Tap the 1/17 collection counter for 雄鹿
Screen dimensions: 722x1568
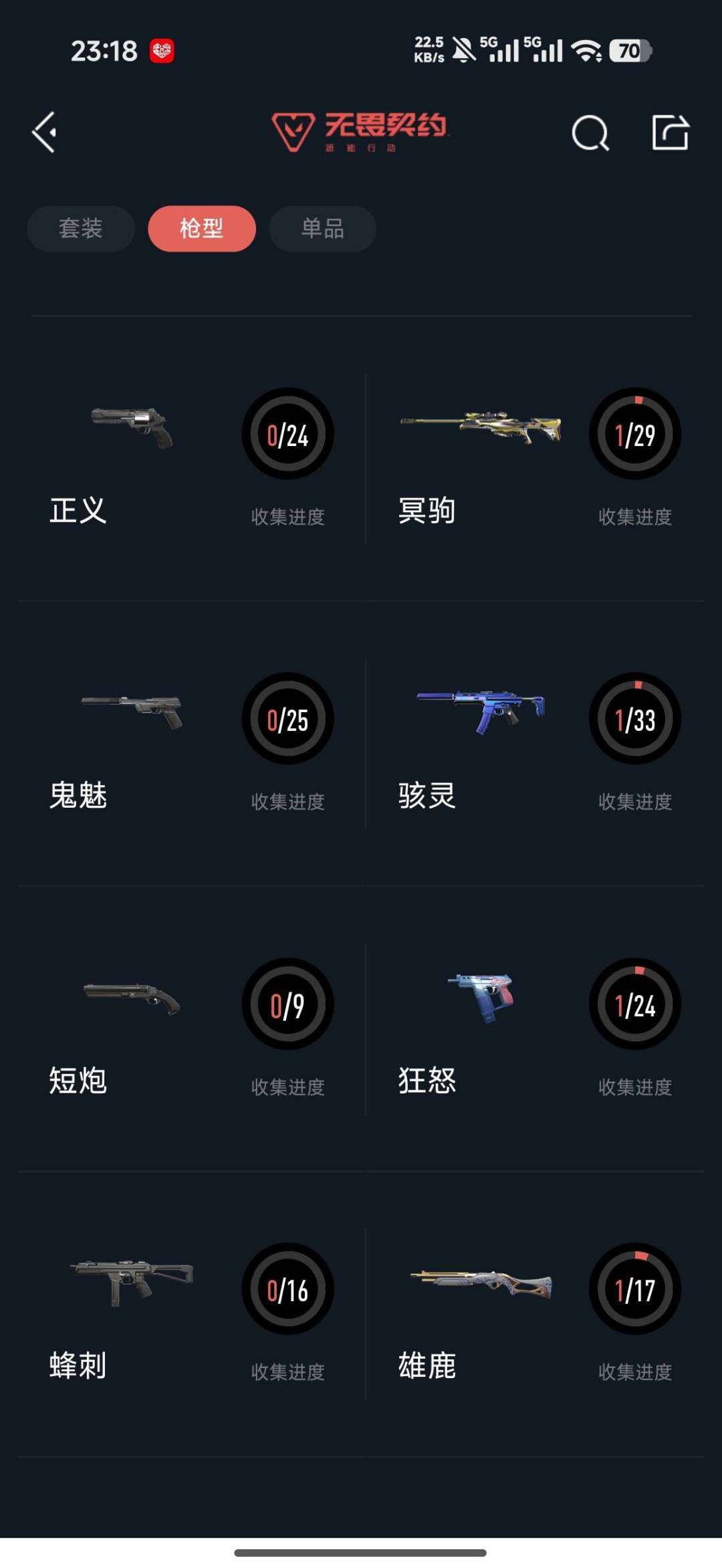(635, 1291)
